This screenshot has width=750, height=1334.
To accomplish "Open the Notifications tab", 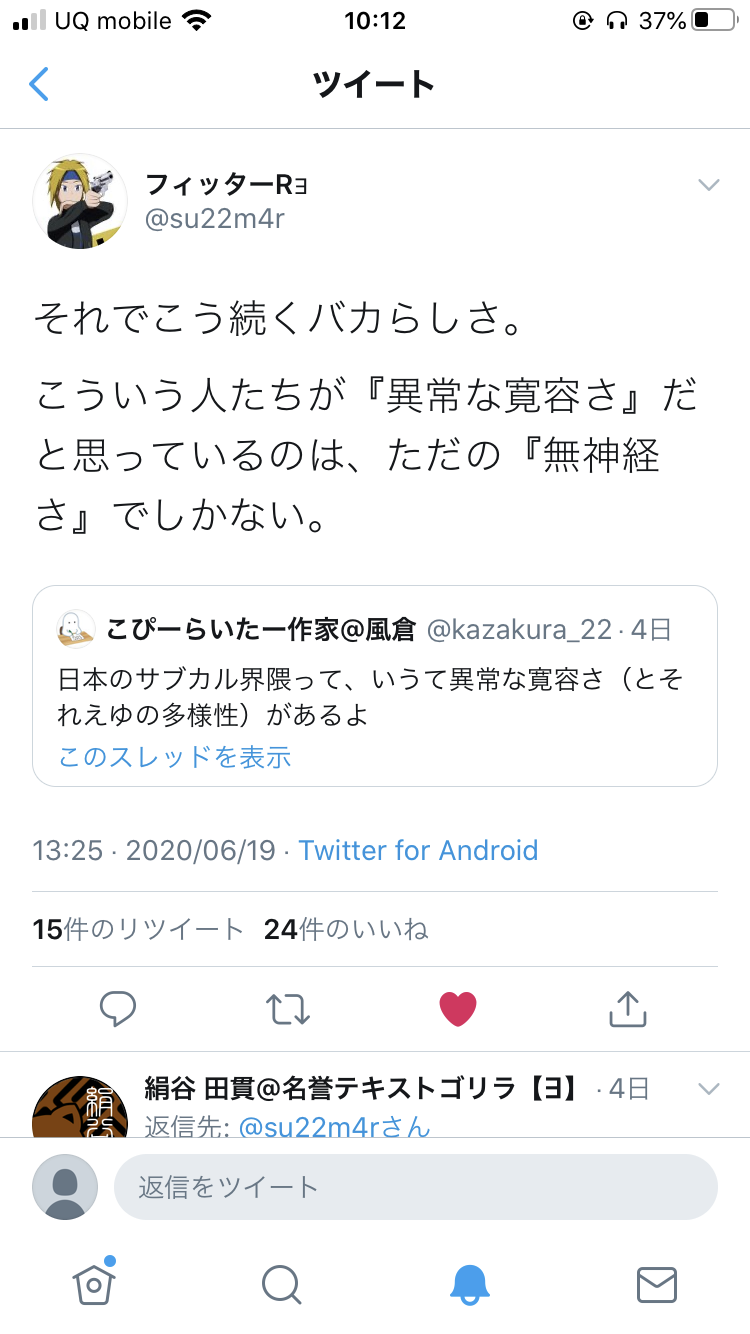I will click(469, 1284).
